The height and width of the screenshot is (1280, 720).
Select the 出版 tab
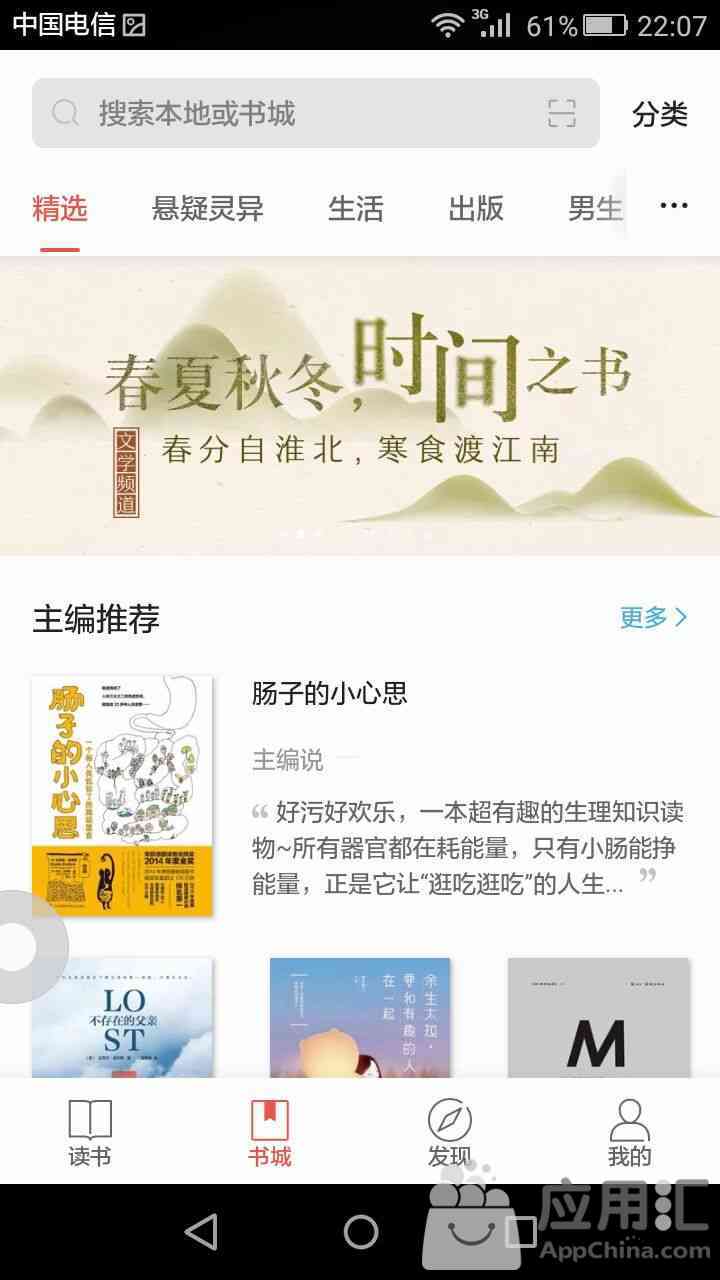click(x=476, y=208)
